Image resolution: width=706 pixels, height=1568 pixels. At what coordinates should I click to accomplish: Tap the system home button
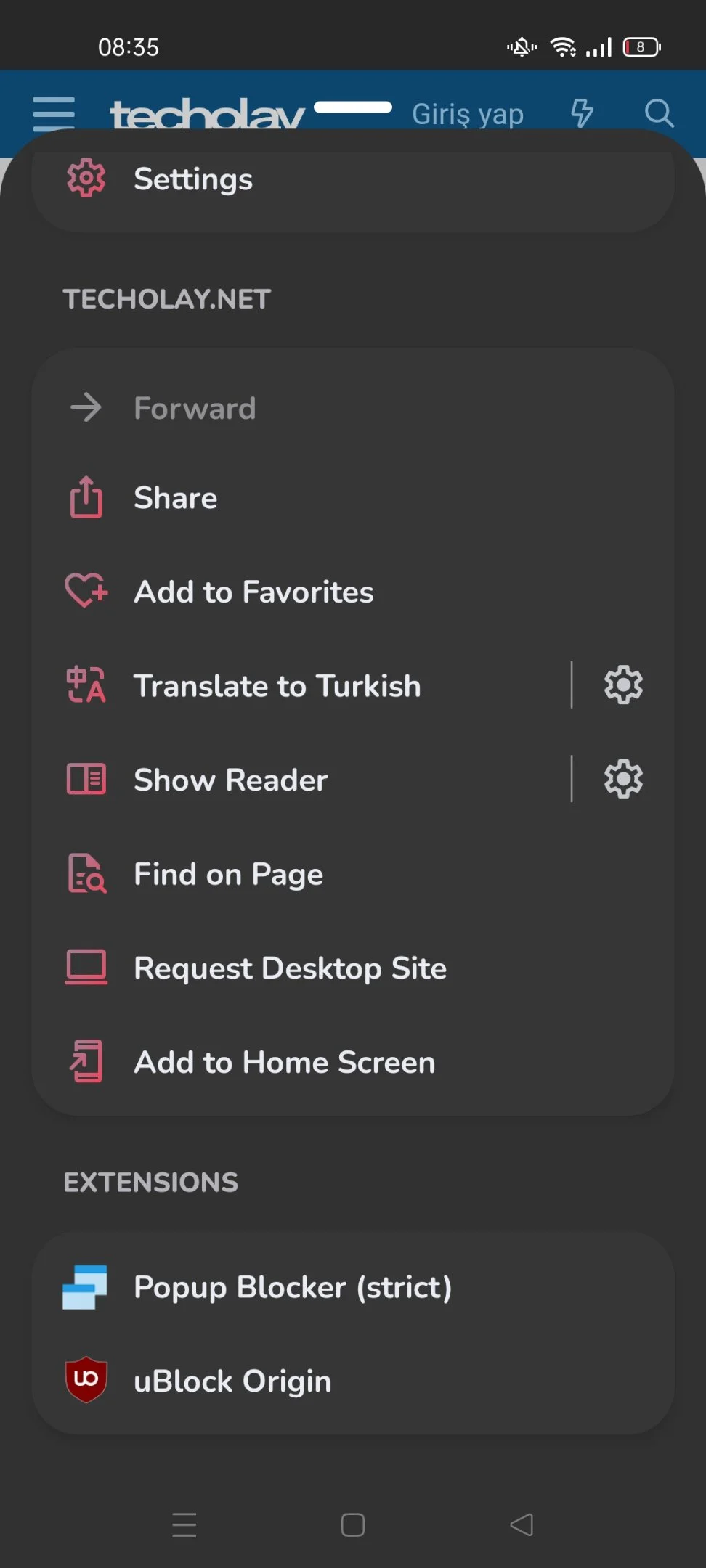tap(353, 1524)
